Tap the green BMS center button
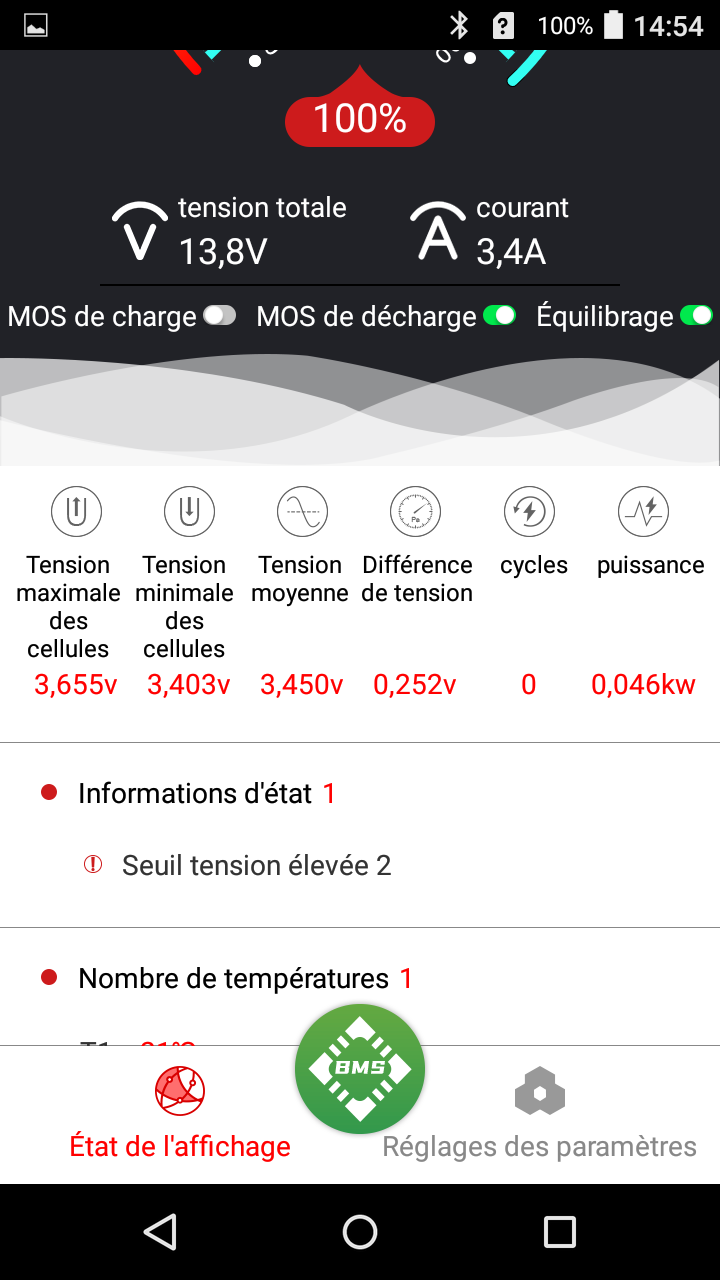 (360, 1068)
